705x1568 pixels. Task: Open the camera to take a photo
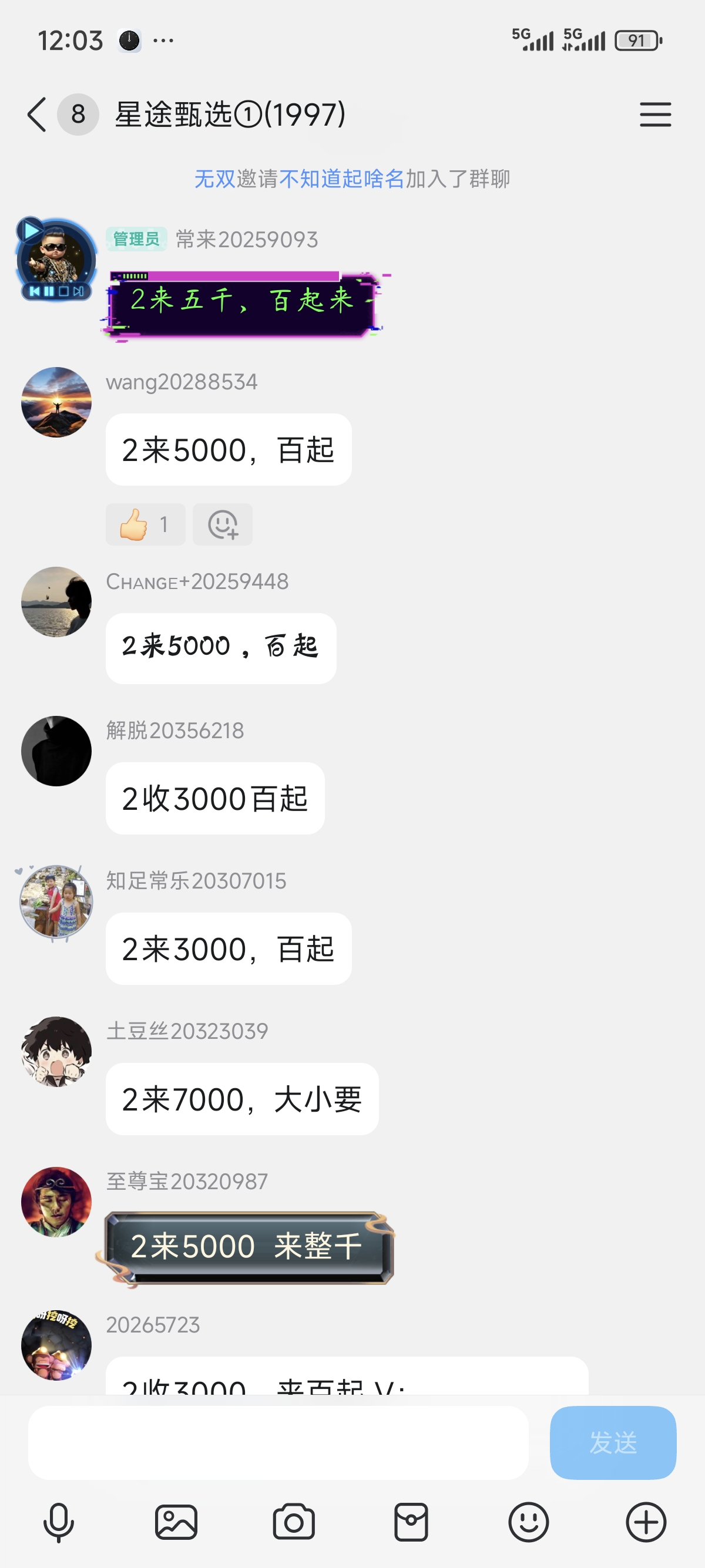(293, 1522)
